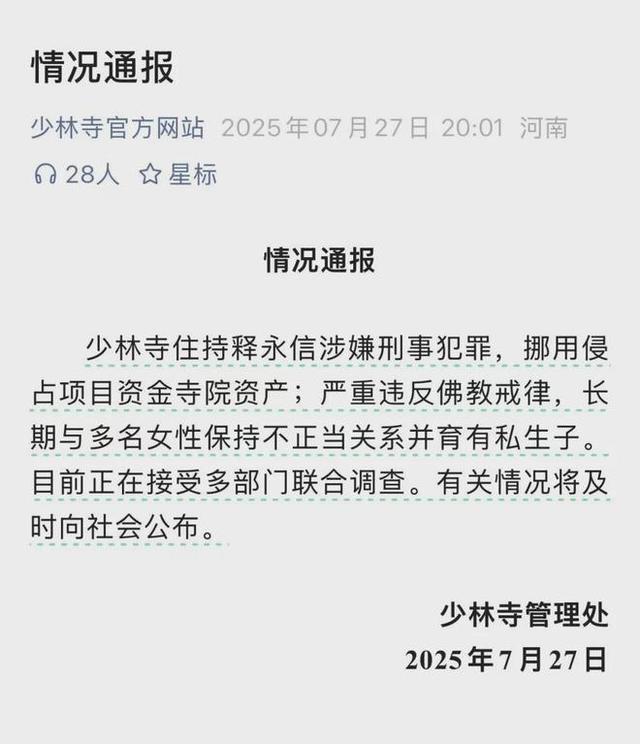Screen dimensions: 640x744
Task: Star this account with 星标
Action: point(178,175)
